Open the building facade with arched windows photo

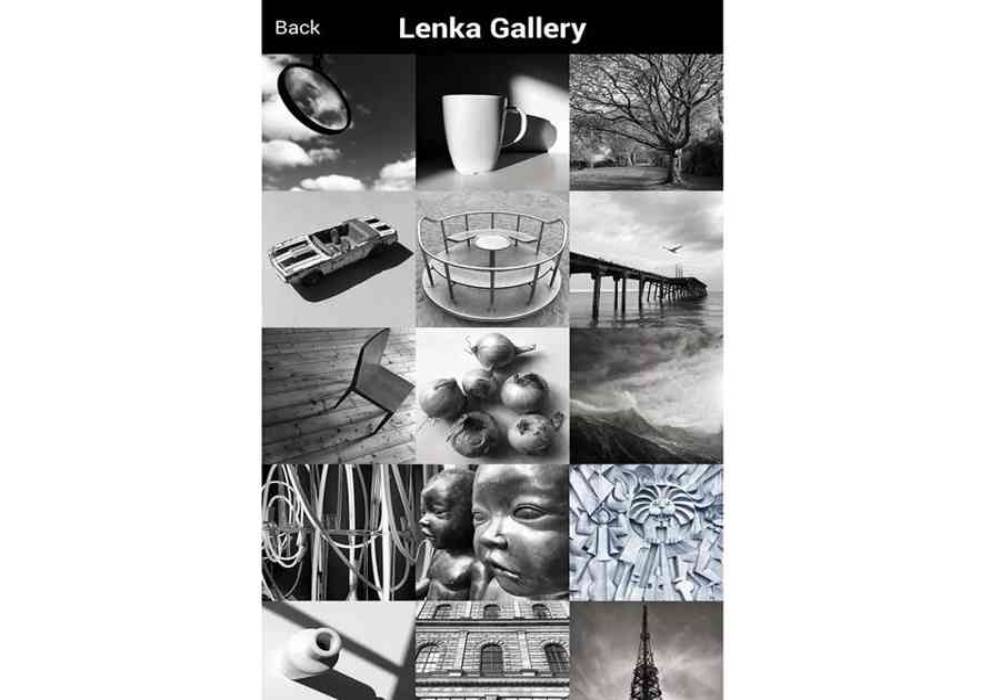[x=492, y=651]
